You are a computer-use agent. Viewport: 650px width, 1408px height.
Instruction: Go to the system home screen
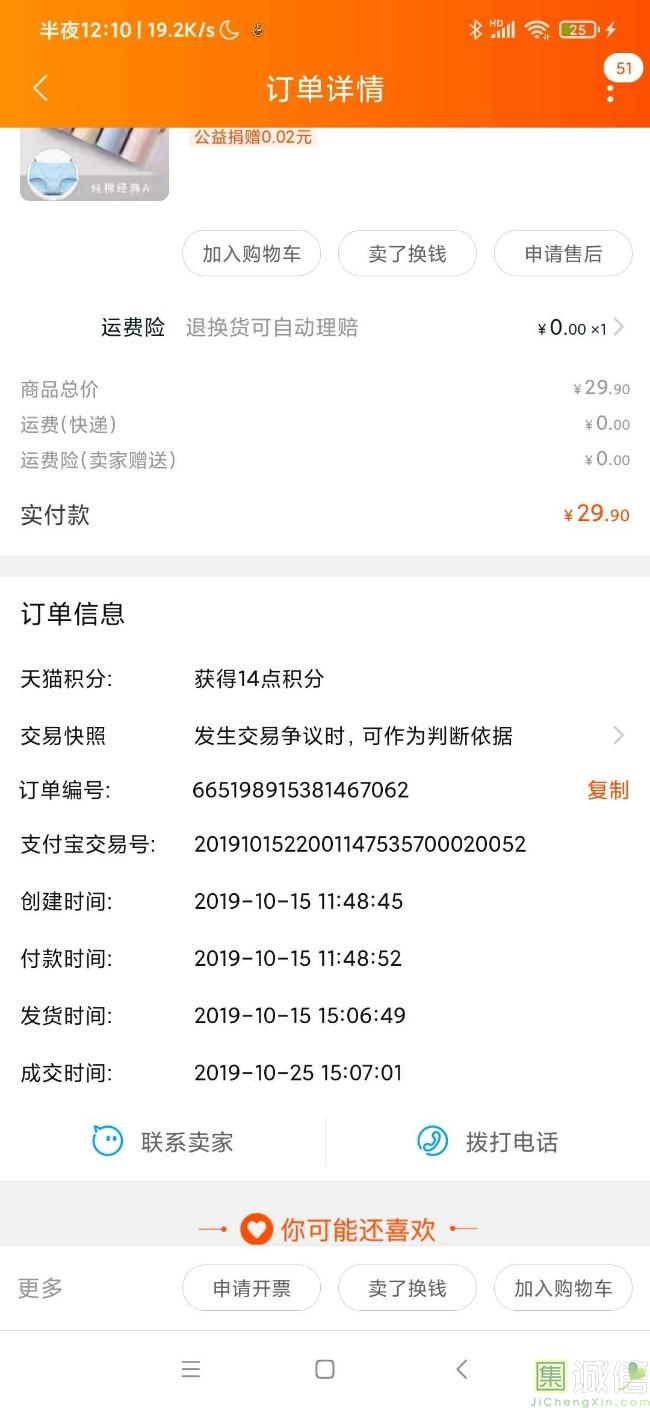click(x=324, y=1369)
